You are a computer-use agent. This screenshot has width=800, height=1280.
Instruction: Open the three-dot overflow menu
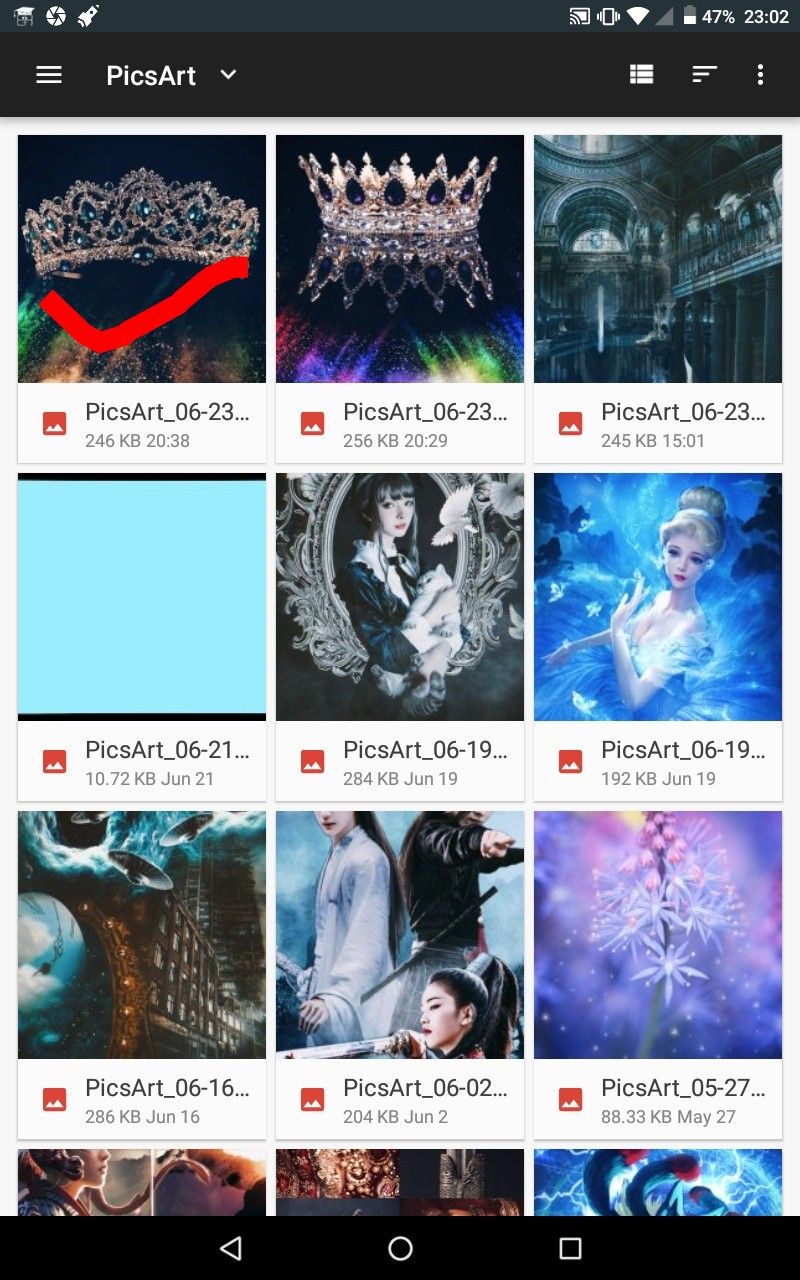pyautogui.click(x=760, y=75)
